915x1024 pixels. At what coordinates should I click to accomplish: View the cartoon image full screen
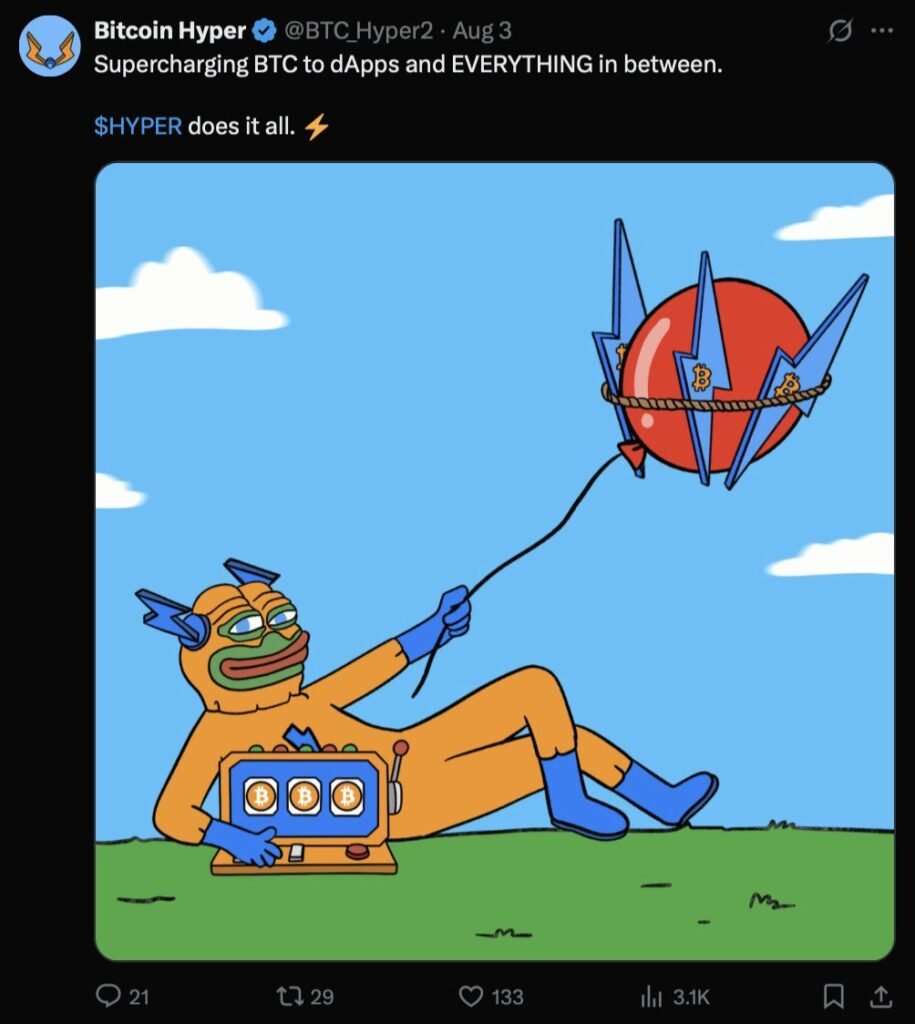click(494, 560)
